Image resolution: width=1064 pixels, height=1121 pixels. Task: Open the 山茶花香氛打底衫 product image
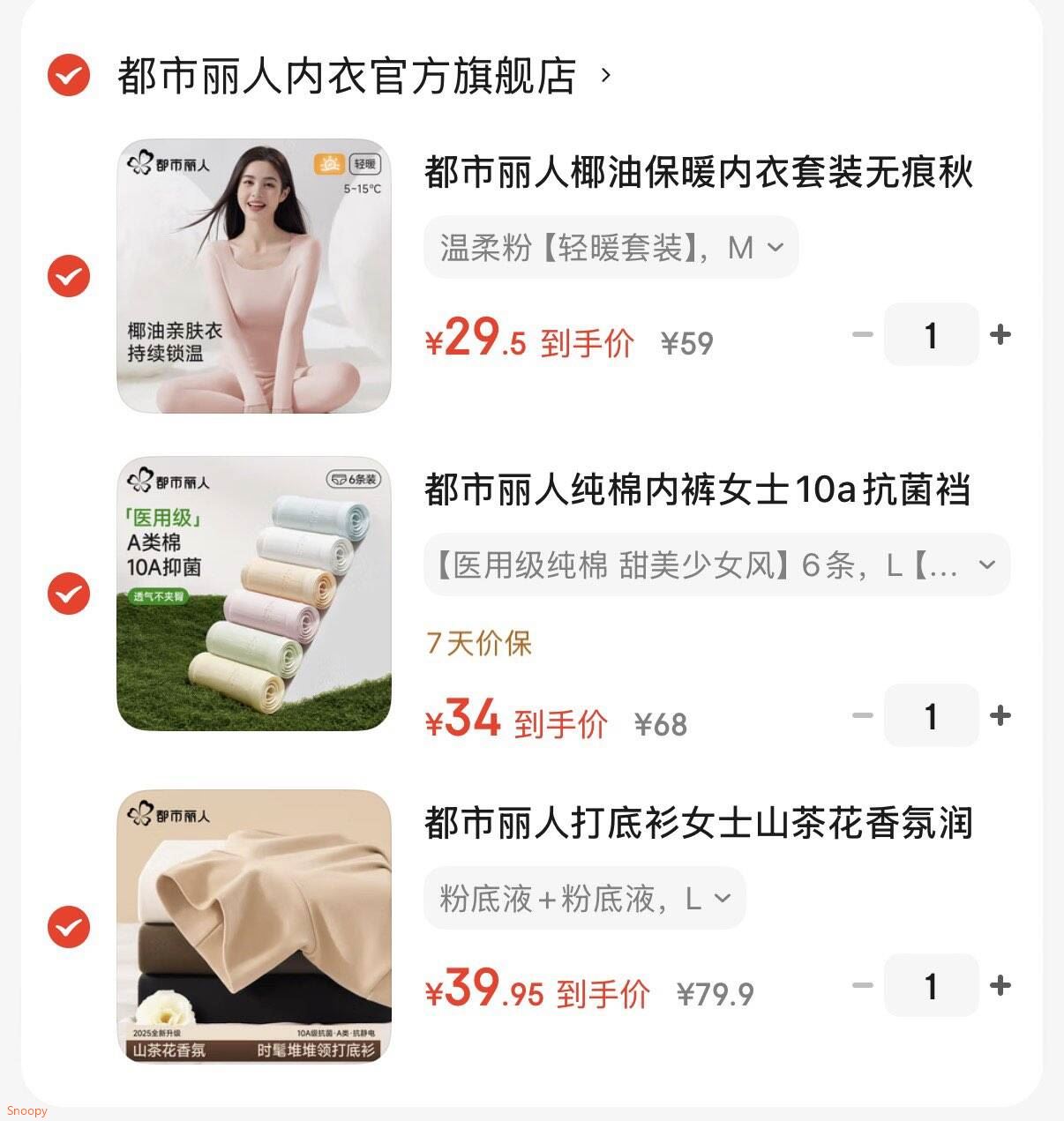[254, 927]
